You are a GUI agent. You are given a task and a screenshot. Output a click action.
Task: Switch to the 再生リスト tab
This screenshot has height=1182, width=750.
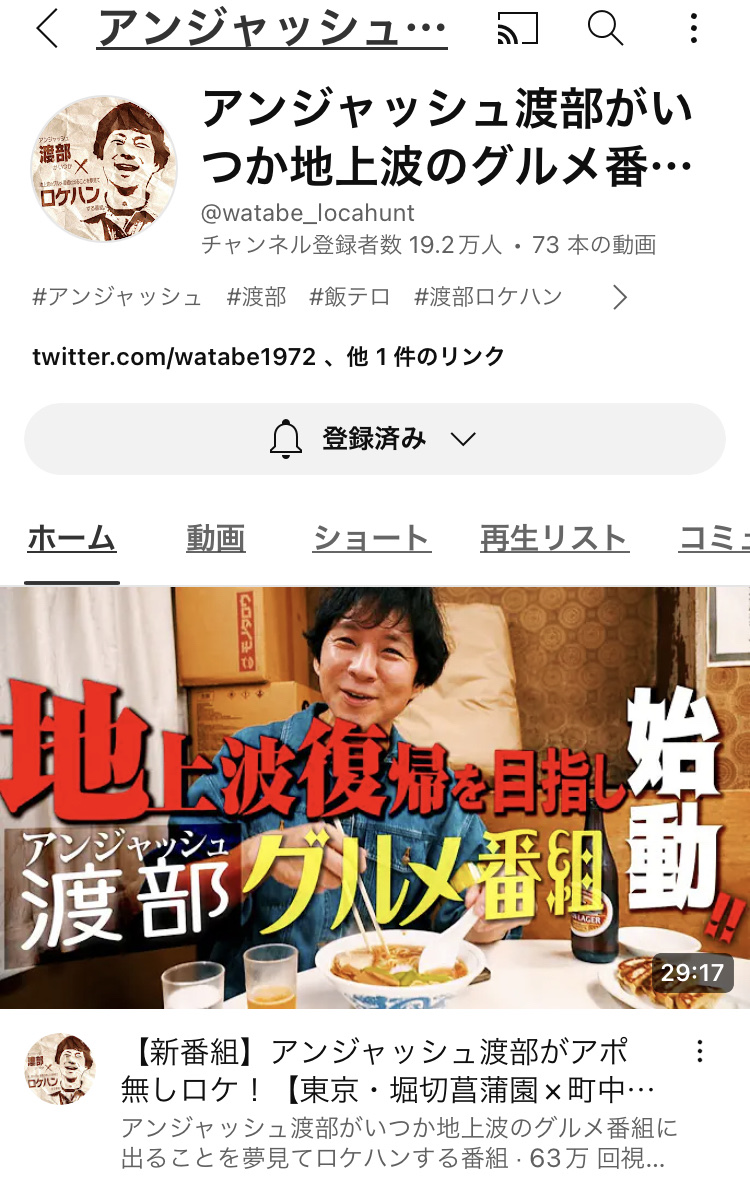(554, 539)
